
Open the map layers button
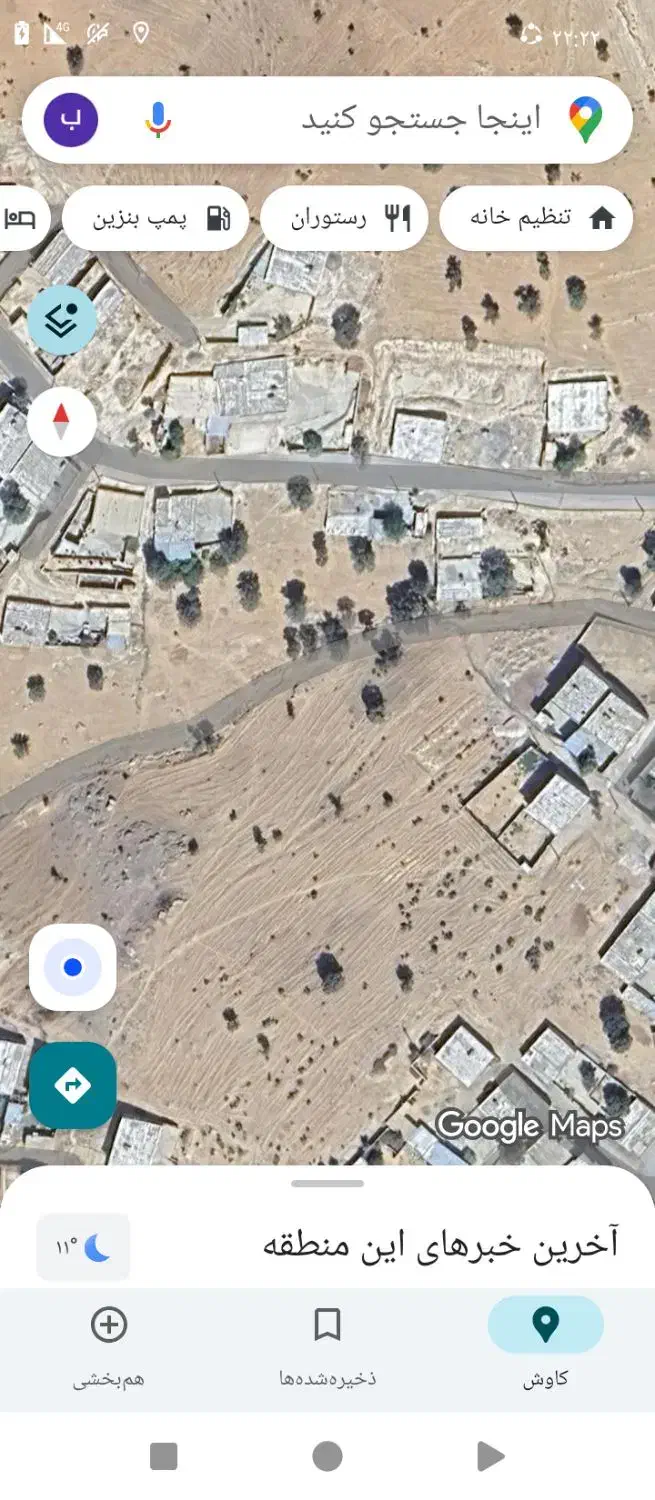pos(62,321)
